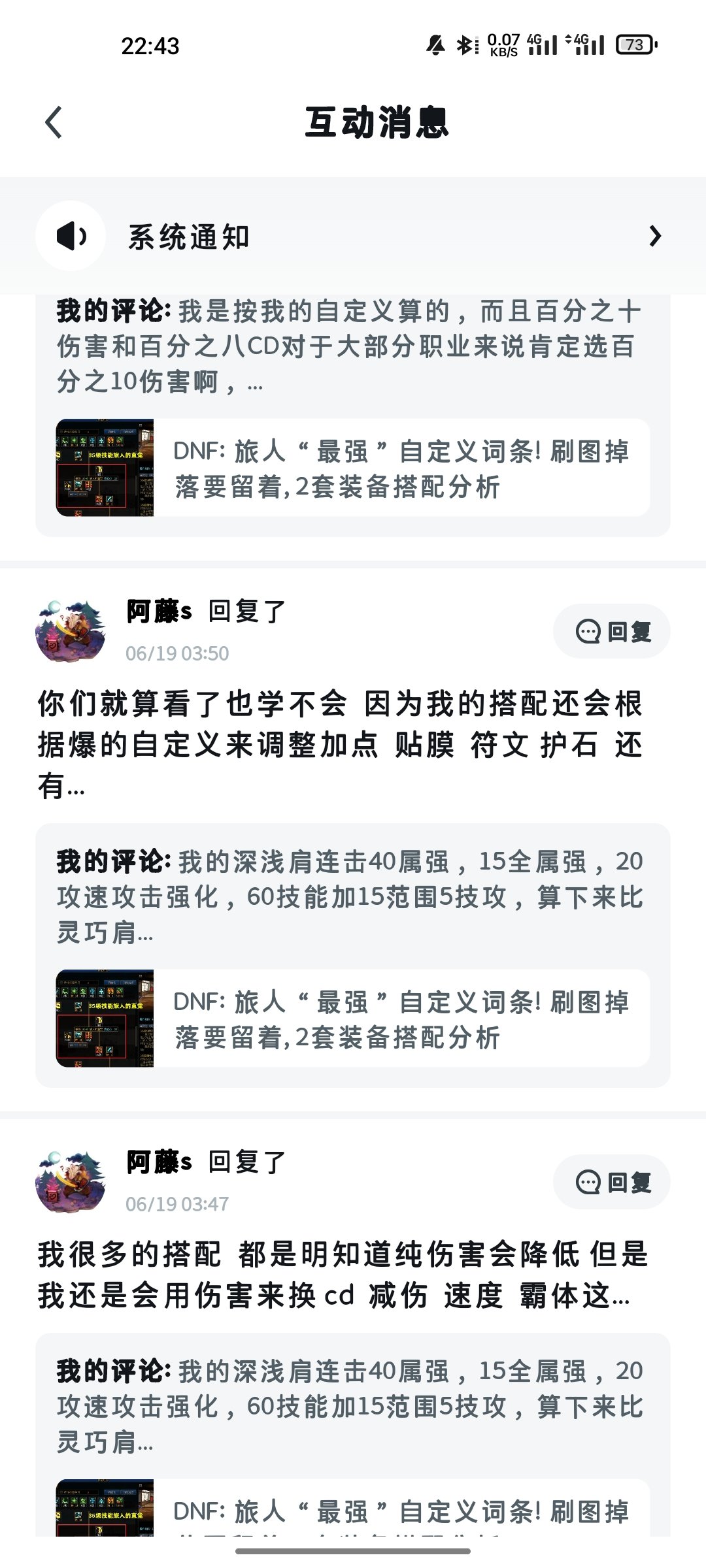Open the reply starting with 我很多的搭配
Image resolution: width=706 pixels, height=1568 pixels.
coord(343,1275)
